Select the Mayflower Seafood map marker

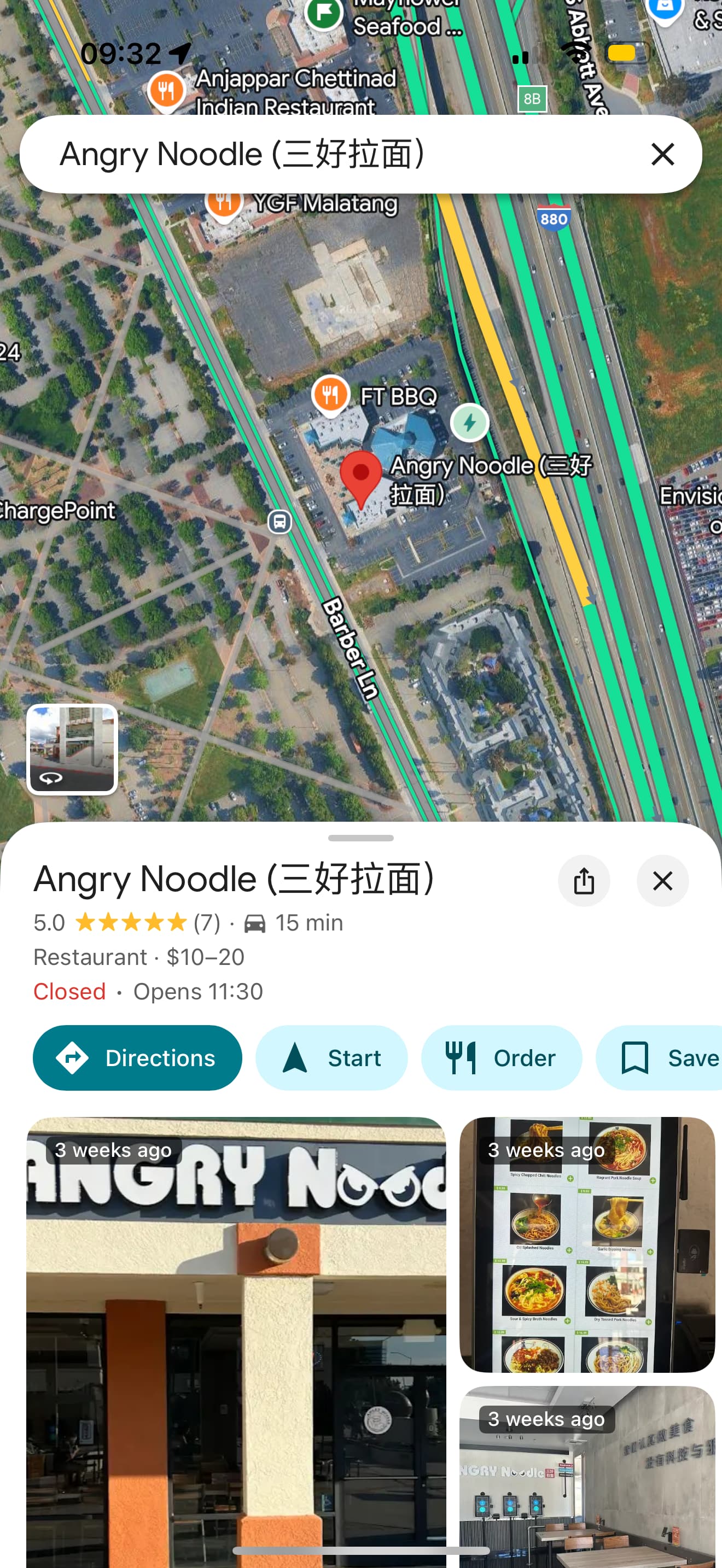coord(323,12)
